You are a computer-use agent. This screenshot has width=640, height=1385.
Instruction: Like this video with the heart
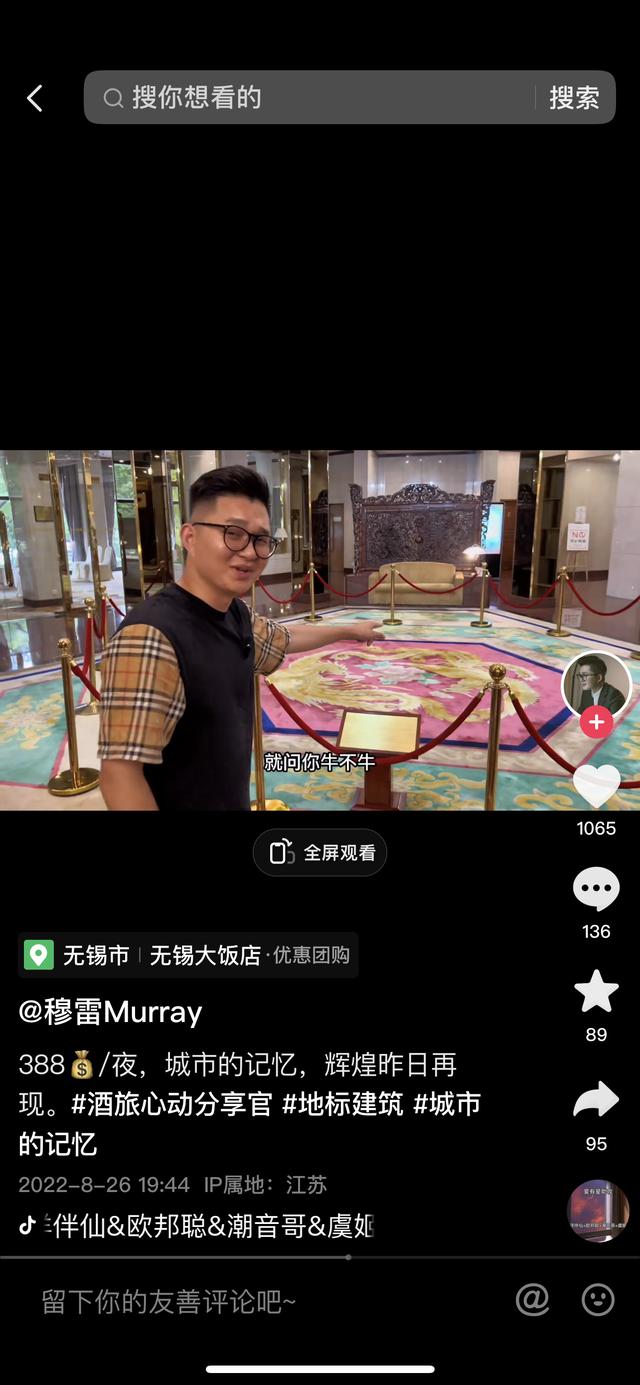[x=596, y=786]
